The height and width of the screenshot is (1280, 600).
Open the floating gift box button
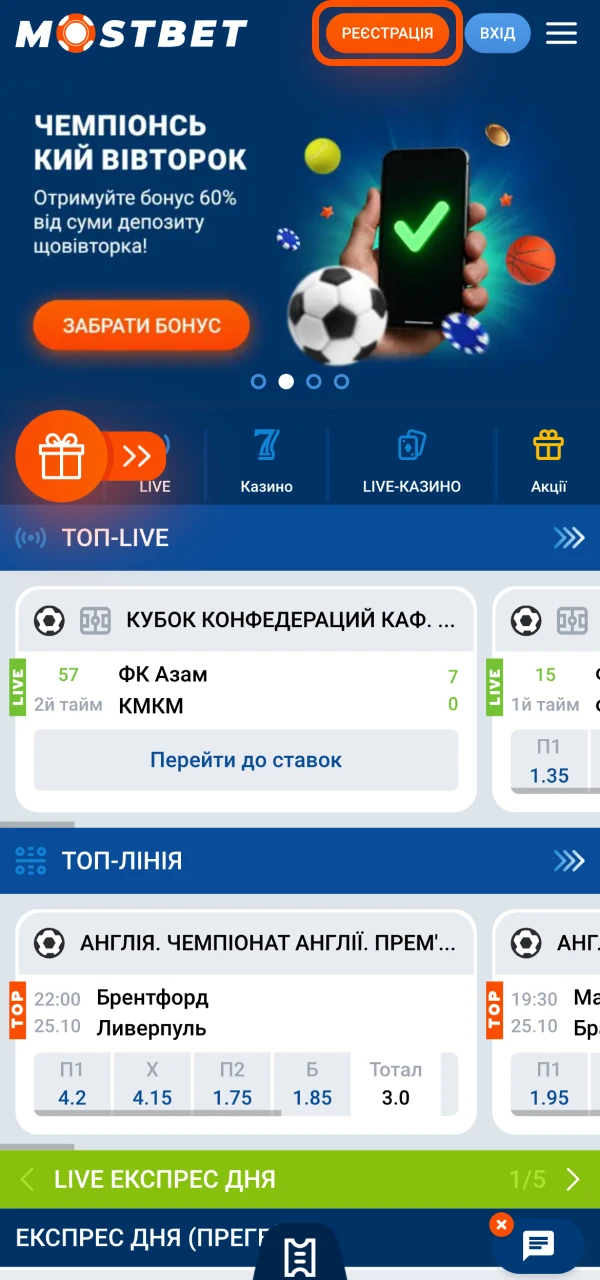pos(61,457)
